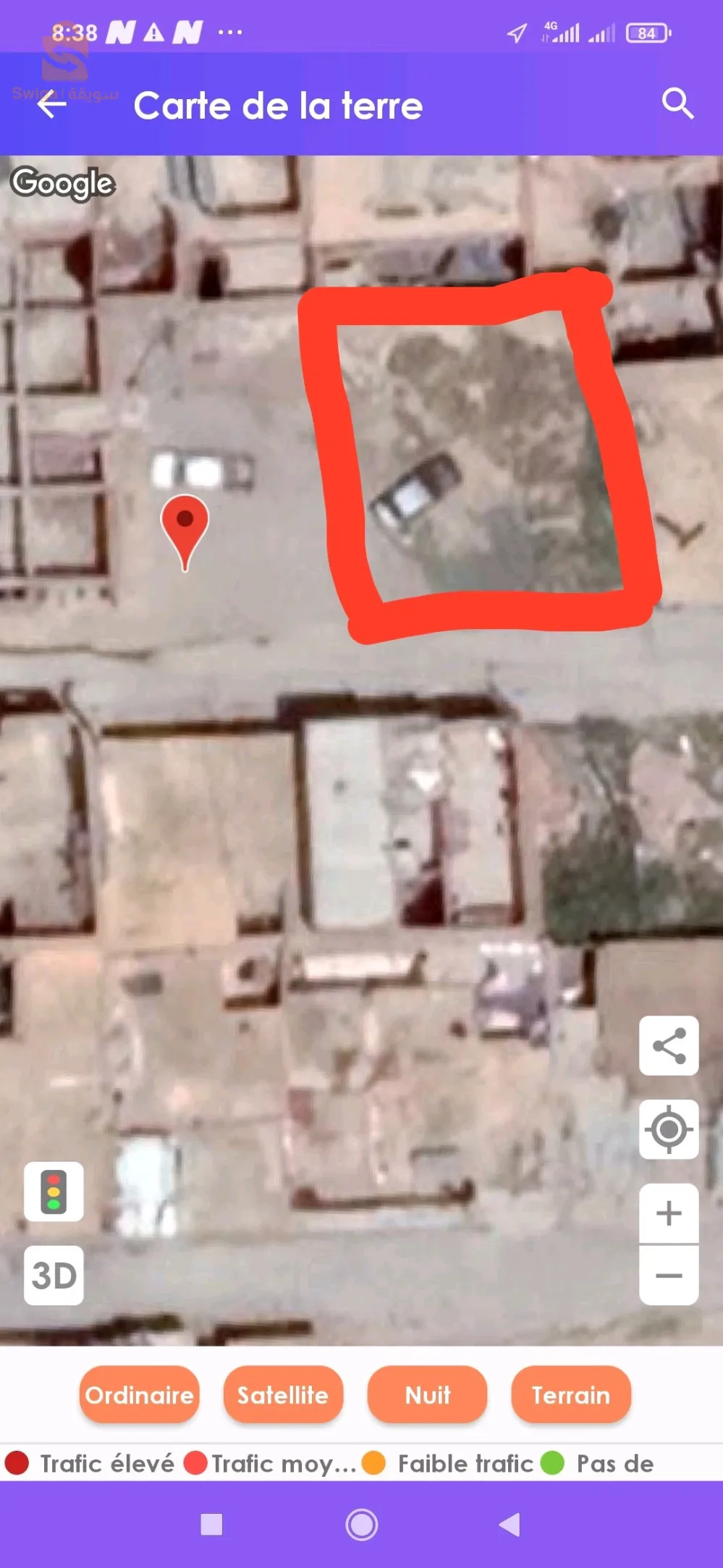Zoom in with the plus button

pyautogui.click(x=669, y=1213)
